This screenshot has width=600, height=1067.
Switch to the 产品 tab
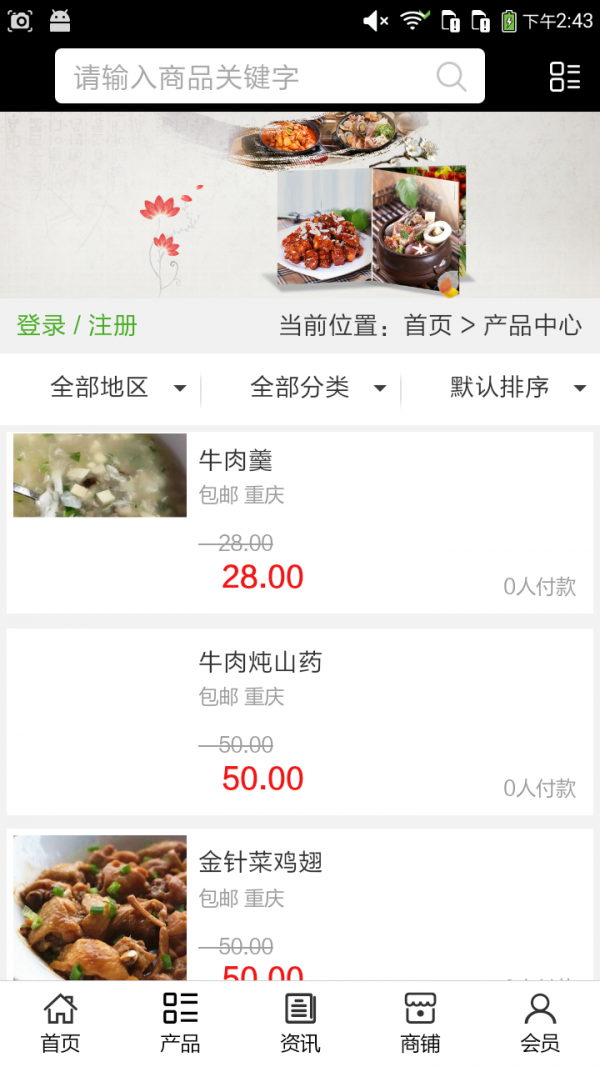[180, 1023]
